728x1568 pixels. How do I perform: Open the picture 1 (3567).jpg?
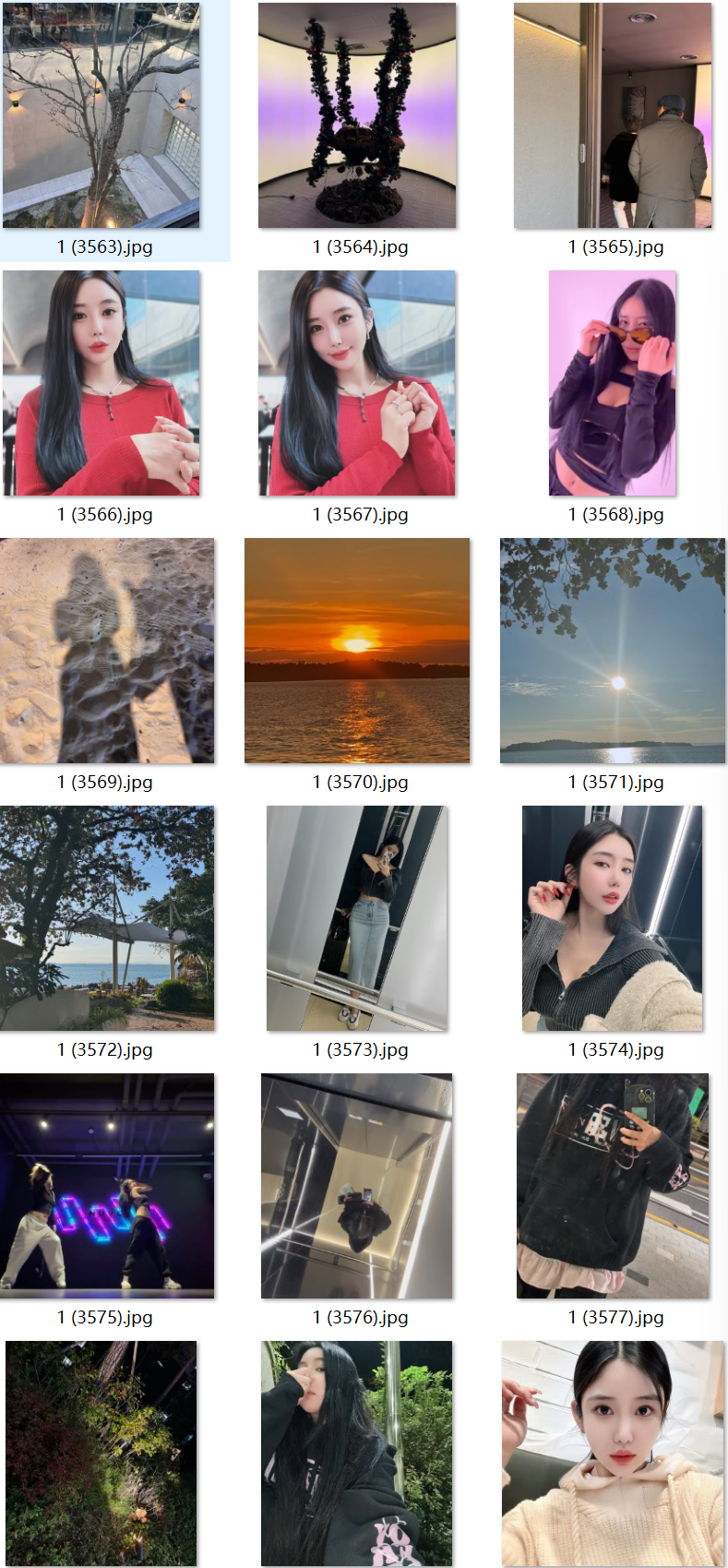[x=357, y=383]
